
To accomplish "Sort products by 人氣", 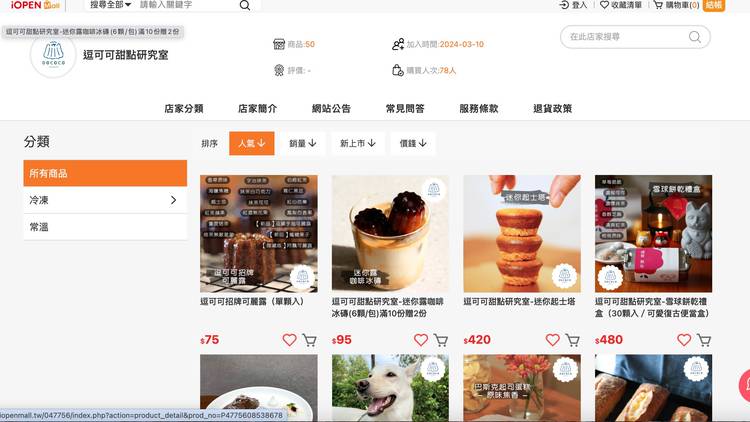I will 251,143.
